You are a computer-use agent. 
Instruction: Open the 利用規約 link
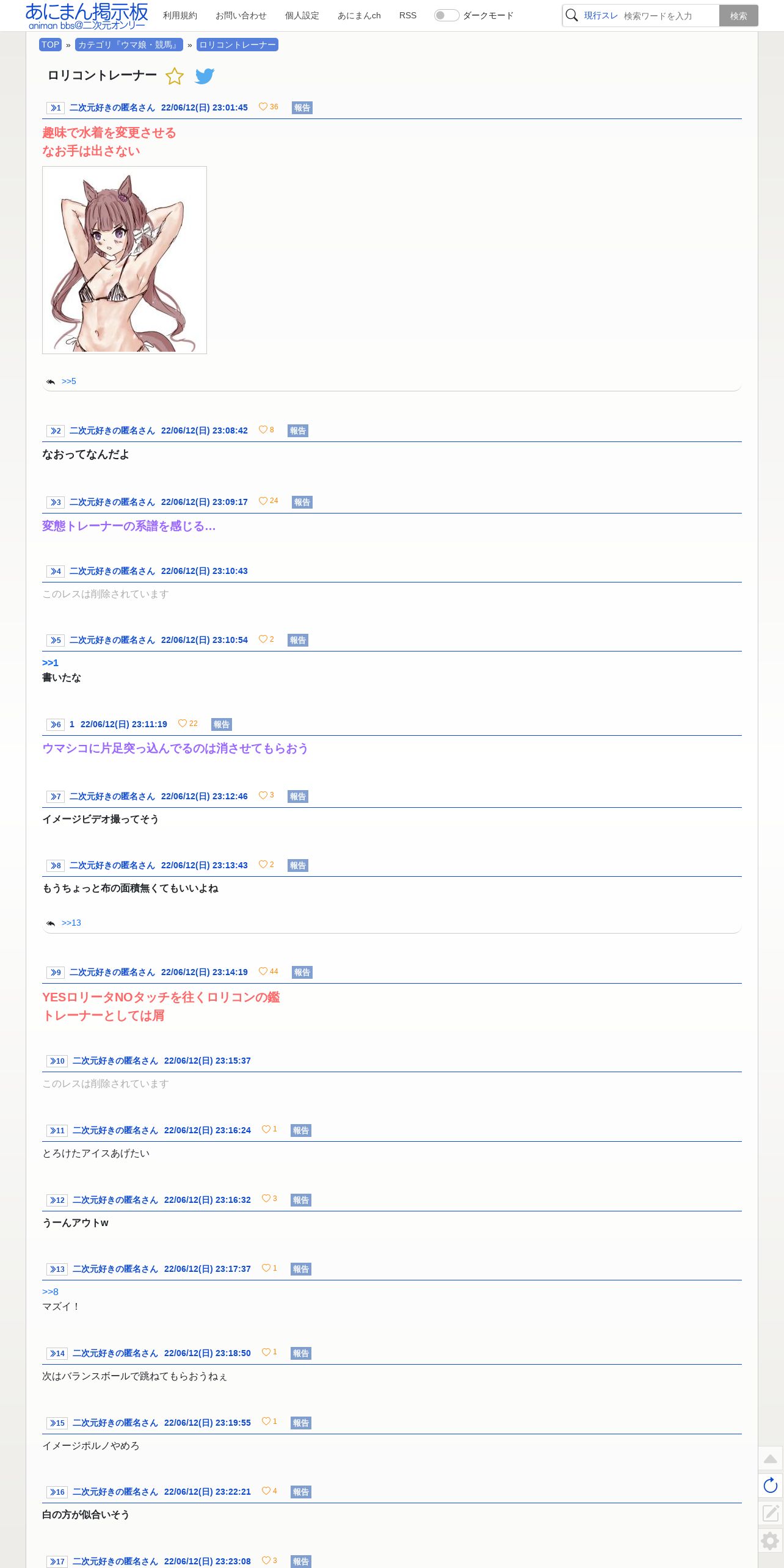180,16
